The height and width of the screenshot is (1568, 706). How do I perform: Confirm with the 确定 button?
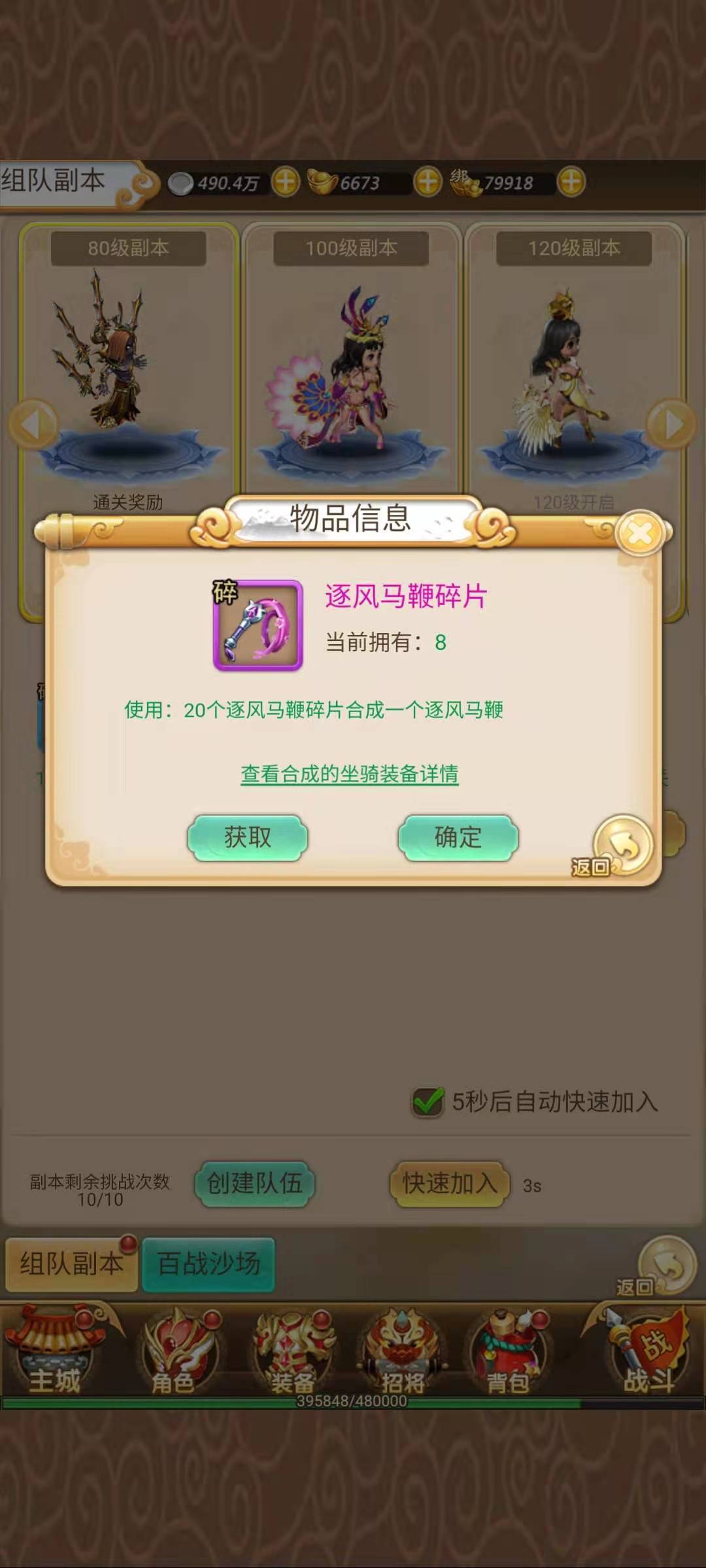click(458, 837)
